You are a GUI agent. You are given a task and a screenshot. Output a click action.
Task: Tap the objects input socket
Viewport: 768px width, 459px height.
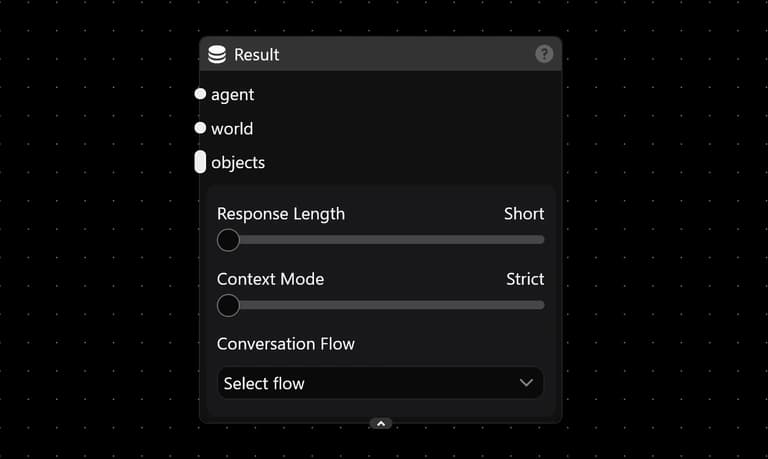(200, 162)
